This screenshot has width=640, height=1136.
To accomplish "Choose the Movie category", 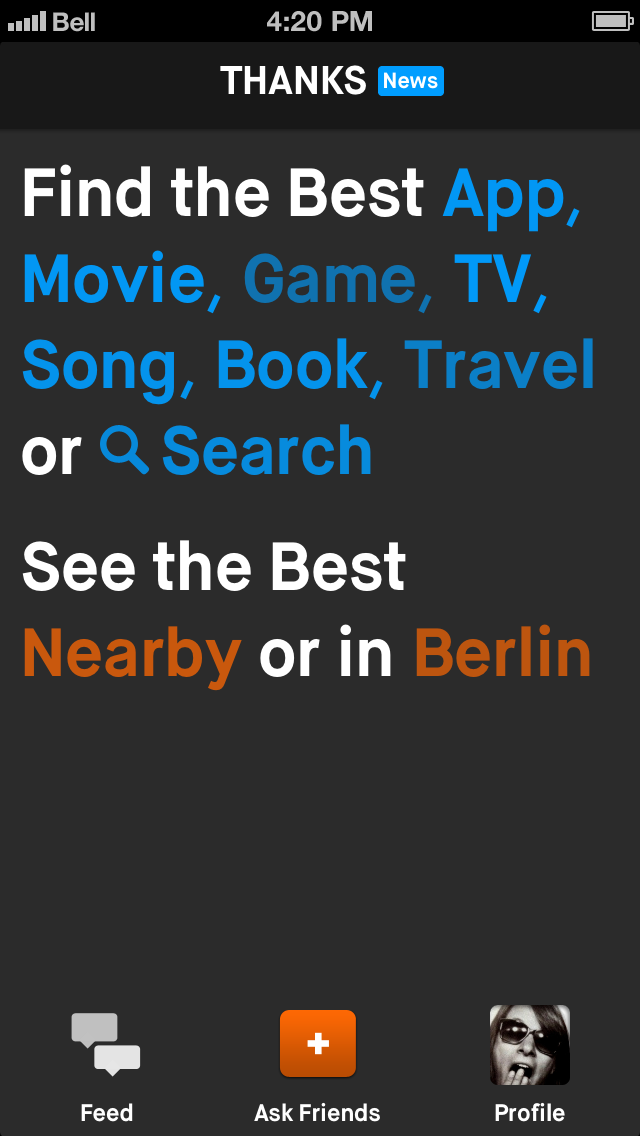I will (113, 279).
